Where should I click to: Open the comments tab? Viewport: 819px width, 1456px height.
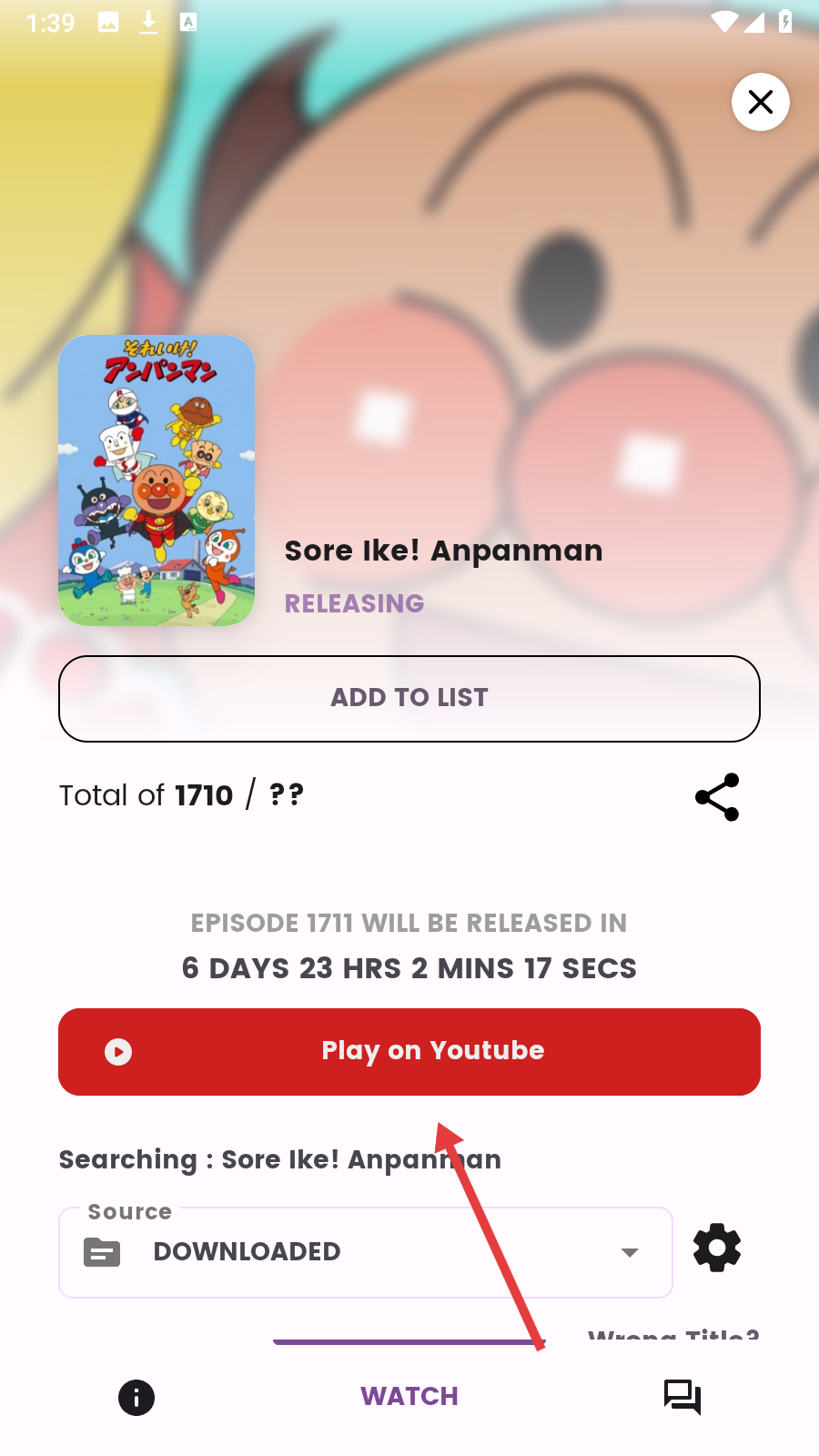click(682, 1397)
